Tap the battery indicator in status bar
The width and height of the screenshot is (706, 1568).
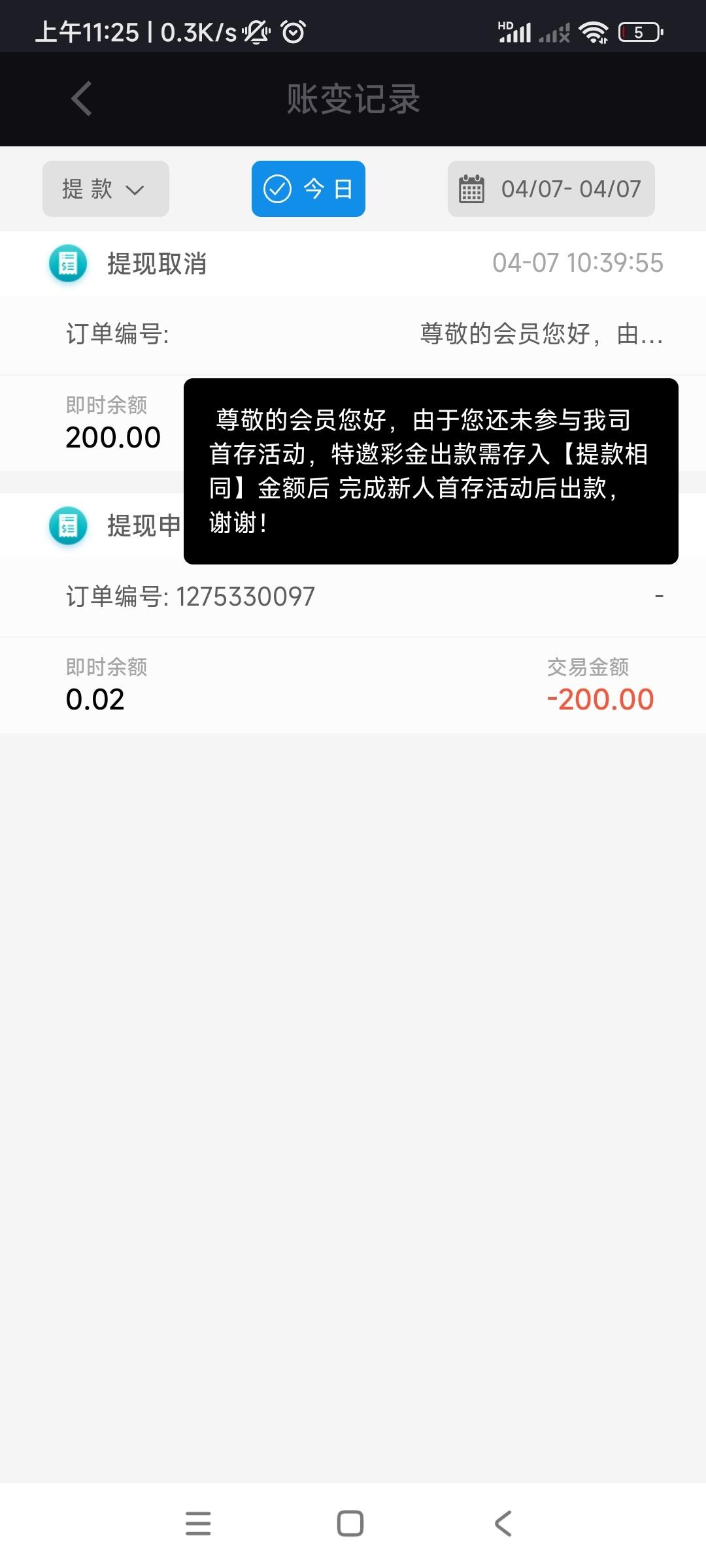click(637, 31)
